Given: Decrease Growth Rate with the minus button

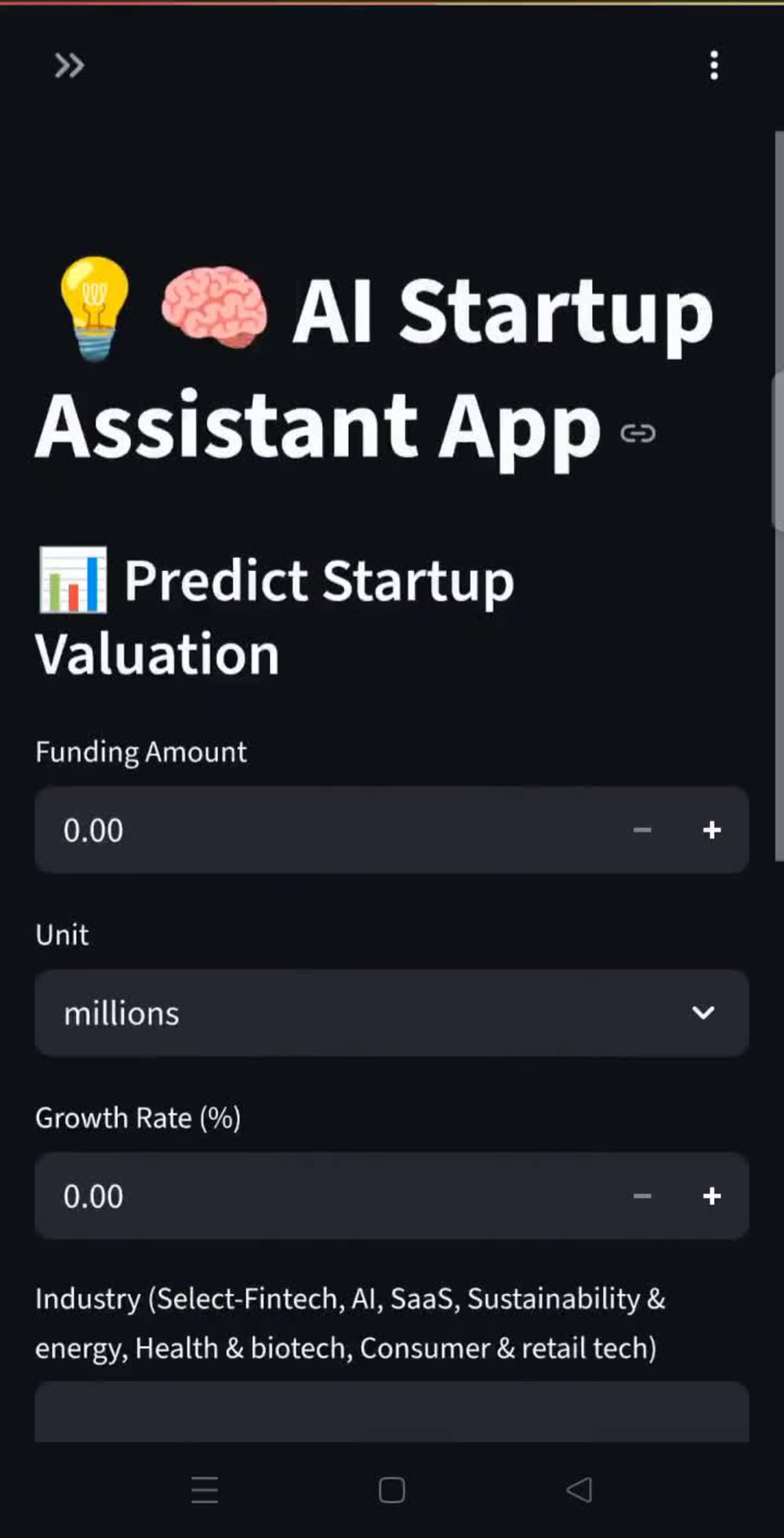Looking at the screenshot, I should [642, 1196].
